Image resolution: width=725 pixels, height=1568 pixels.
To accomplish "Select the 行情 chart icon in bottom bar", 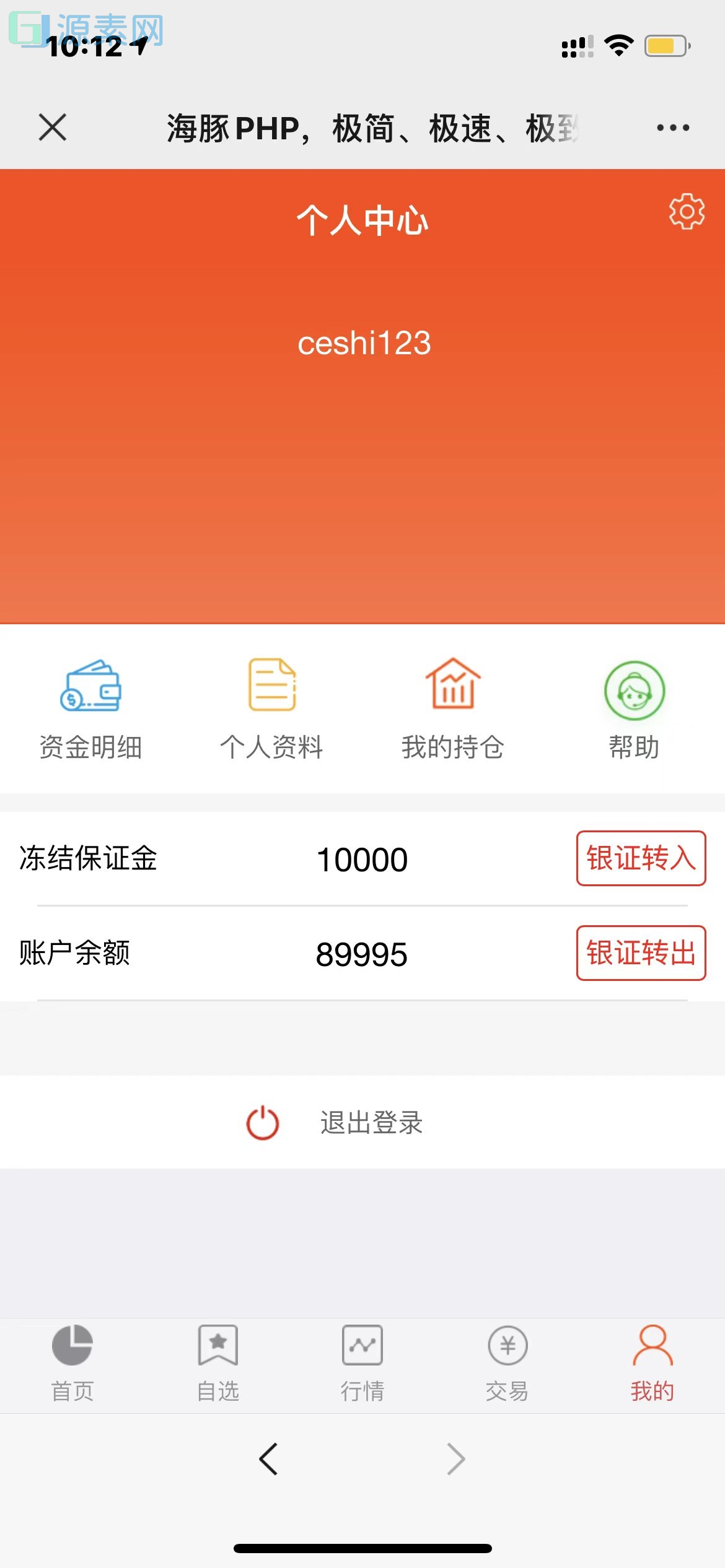I will coord(362,1346).
